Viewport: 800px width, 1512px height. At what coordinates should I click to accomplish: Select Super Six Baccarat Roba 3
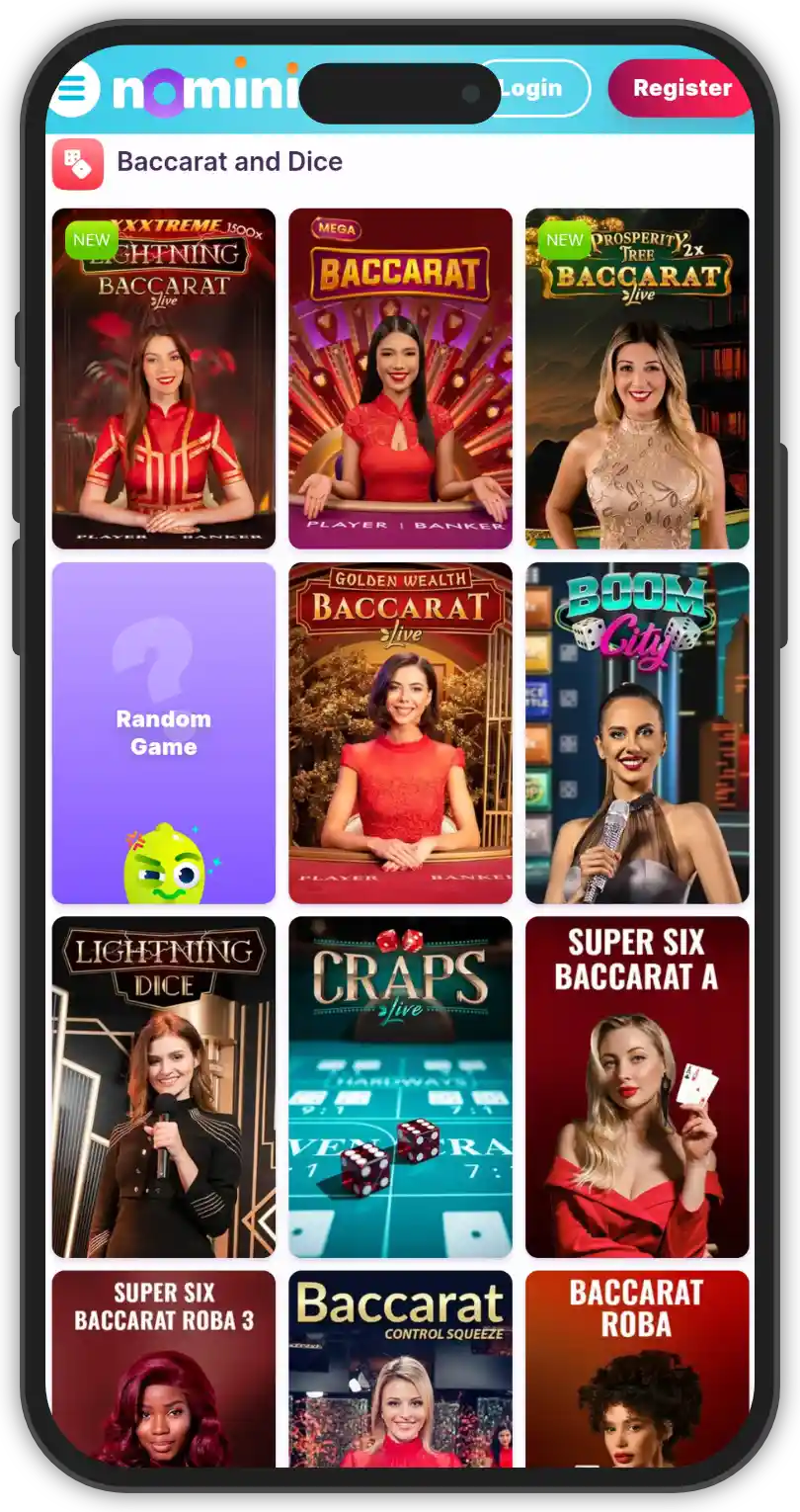[x=164, y=1369]
